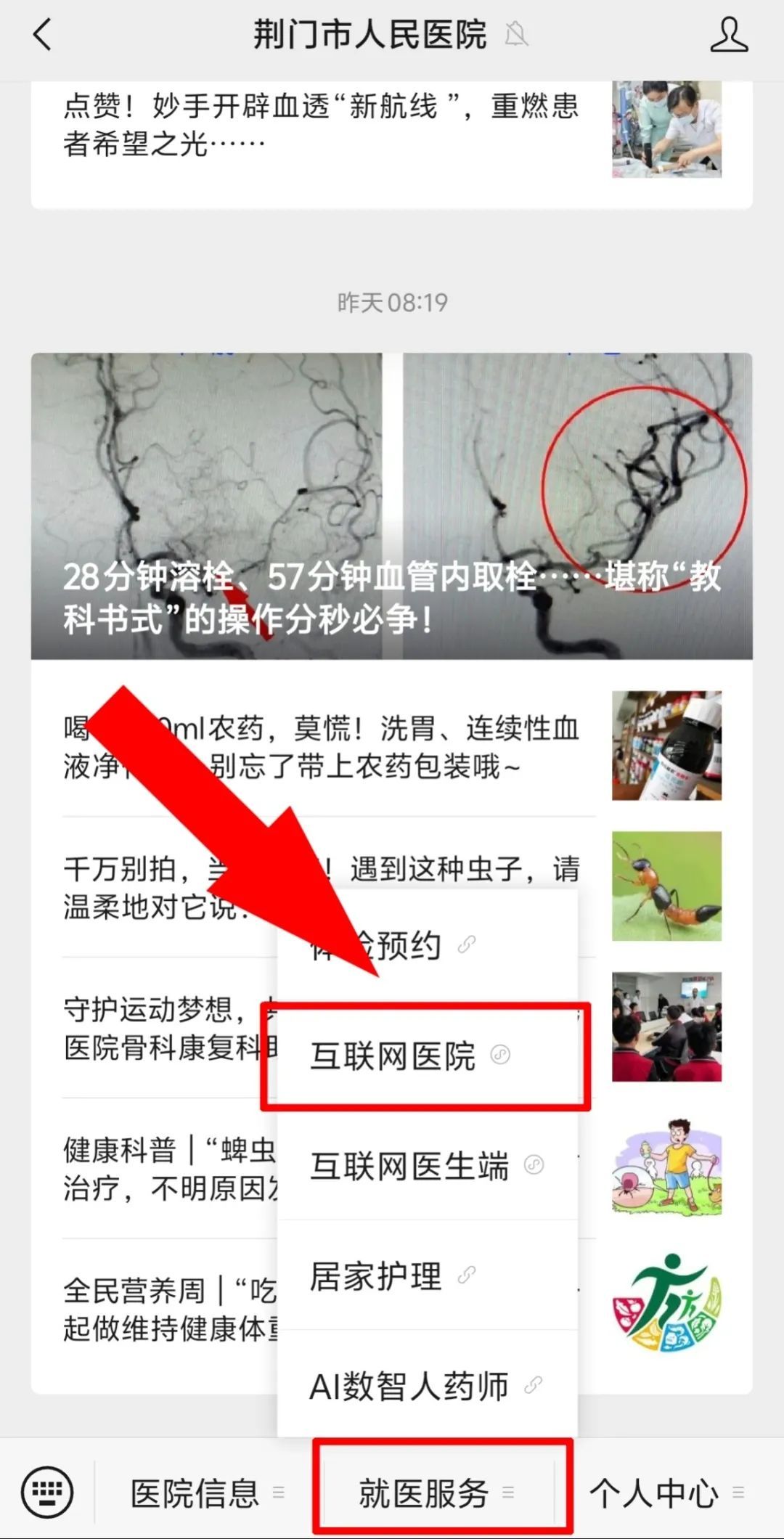The height and width of the screenshot is (1539, 784).
Task: Switch to keyboard input mode
Action: pos(47,1493)
